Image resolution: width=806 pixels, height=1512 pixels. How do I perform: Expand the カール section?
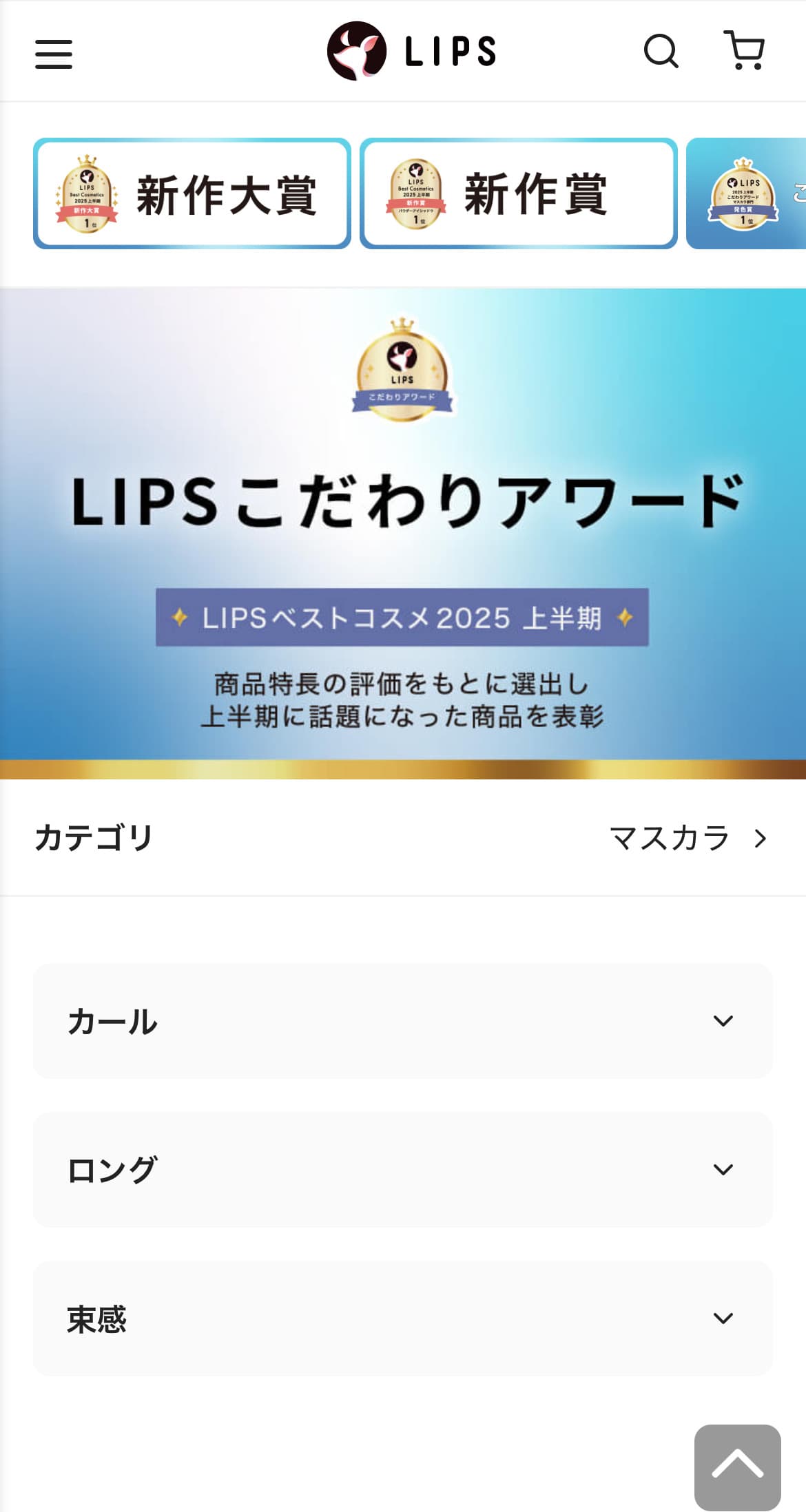pos(402,1021)
